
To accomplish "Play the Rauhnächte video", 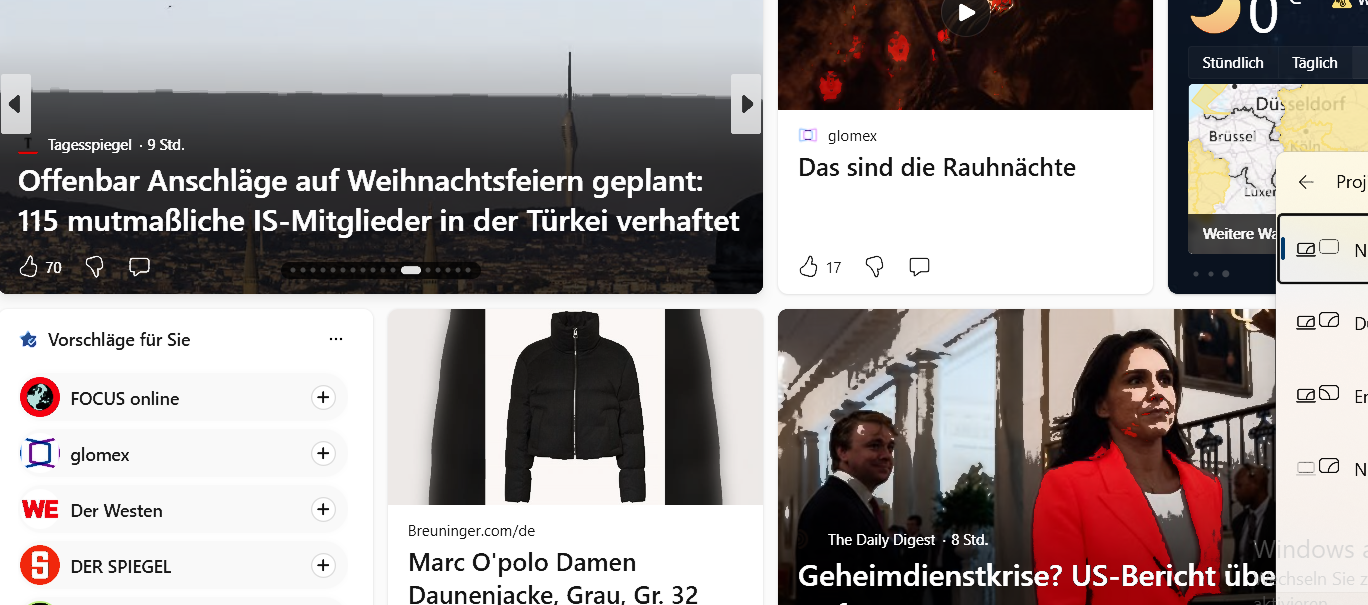I will [965, 14].
